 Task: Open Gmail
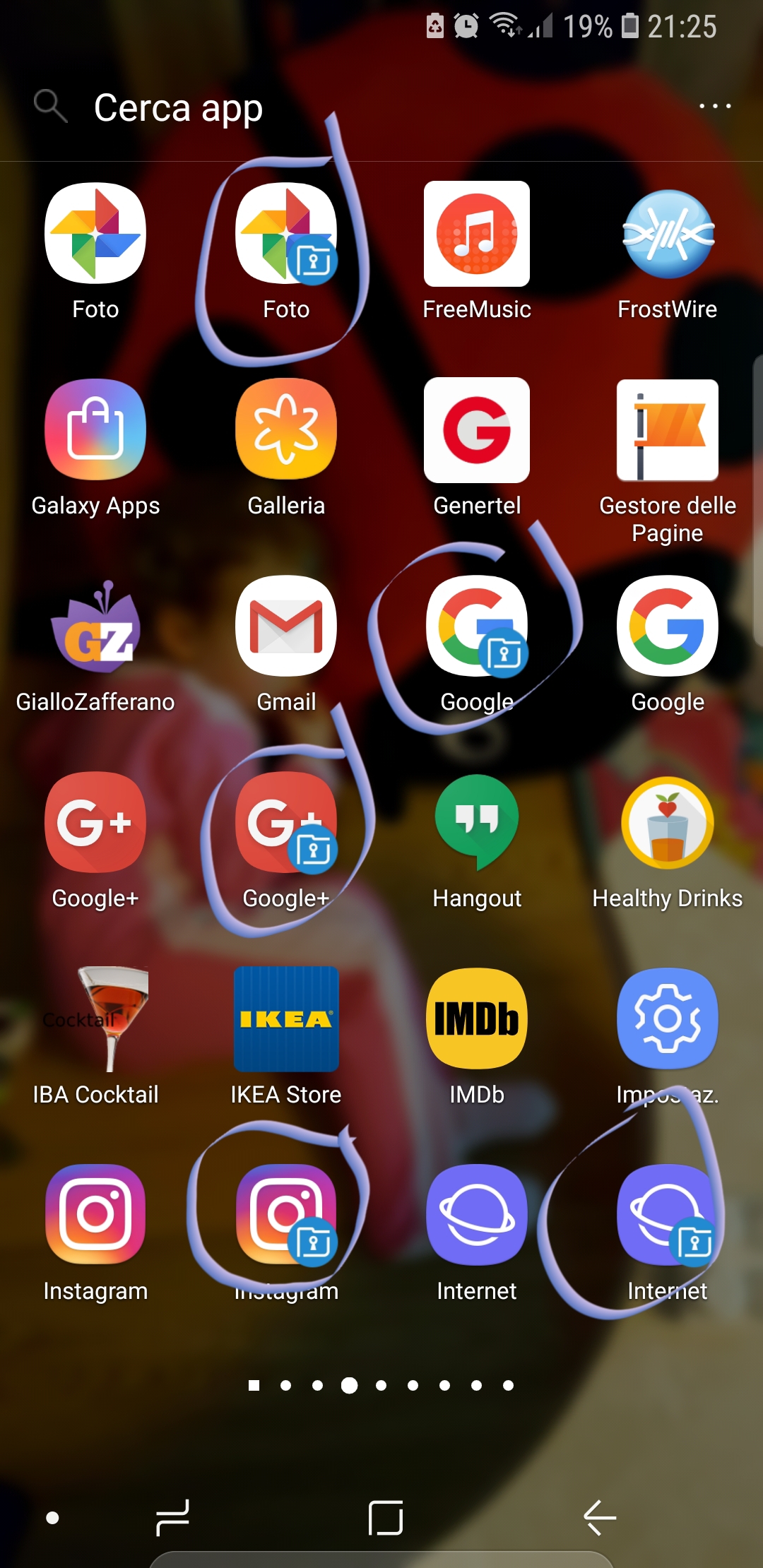point(286,626)
